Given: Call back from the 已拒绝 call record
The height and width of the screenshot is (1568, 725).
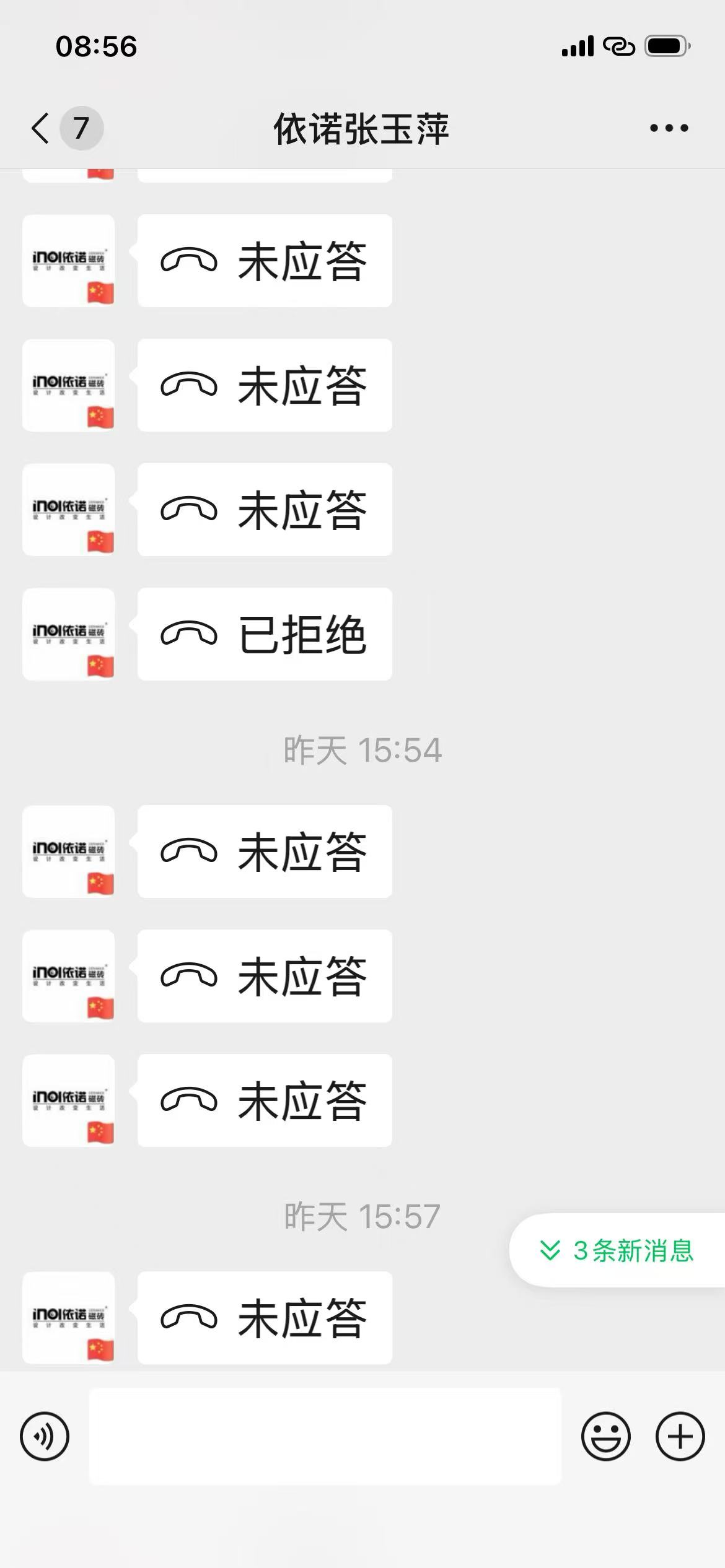Looking at the screenshot, I should pyautogui.click(x=265, y=634).
